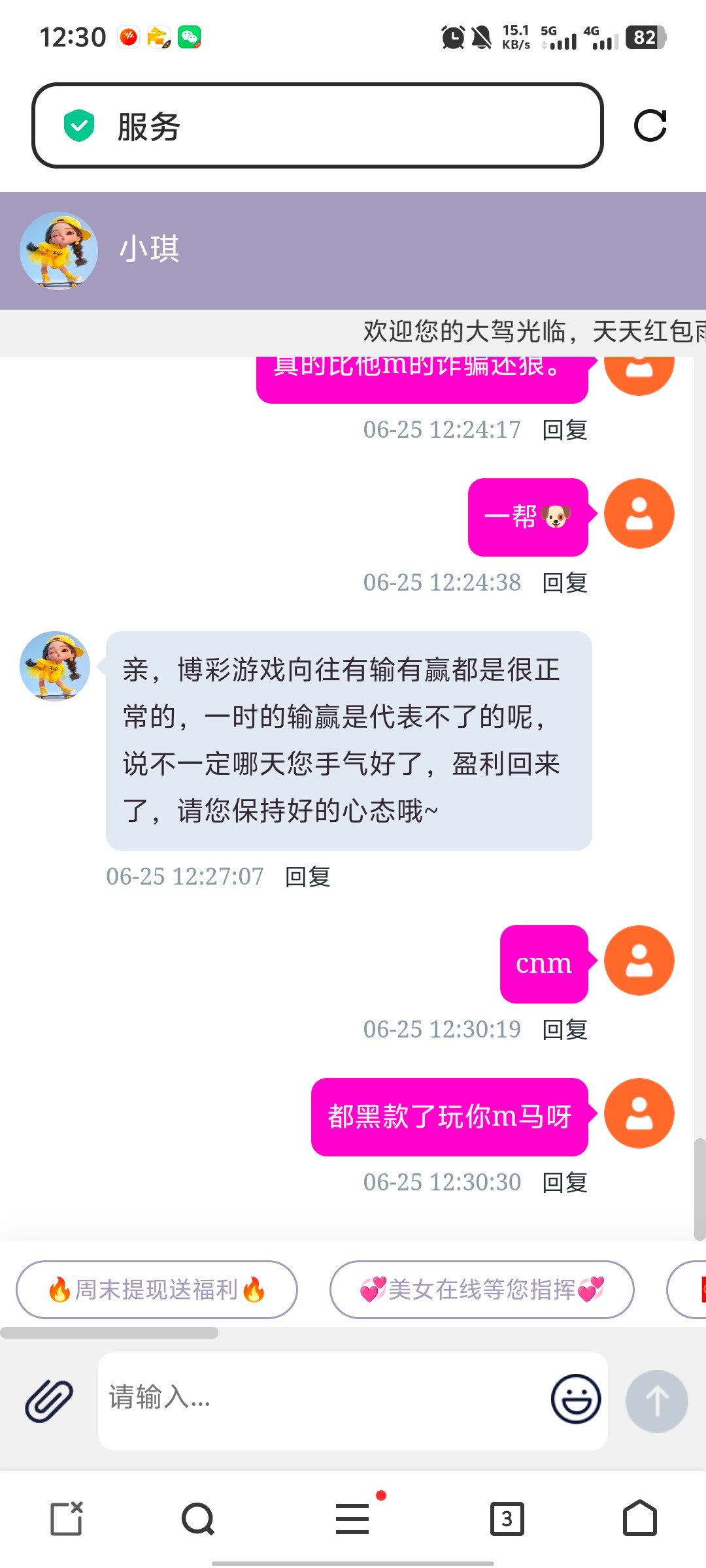The height and width of the screenshot is (1568, 706).
Task: Tap 小琪's avatar in the chat header
Action: [x=58, y=250]
